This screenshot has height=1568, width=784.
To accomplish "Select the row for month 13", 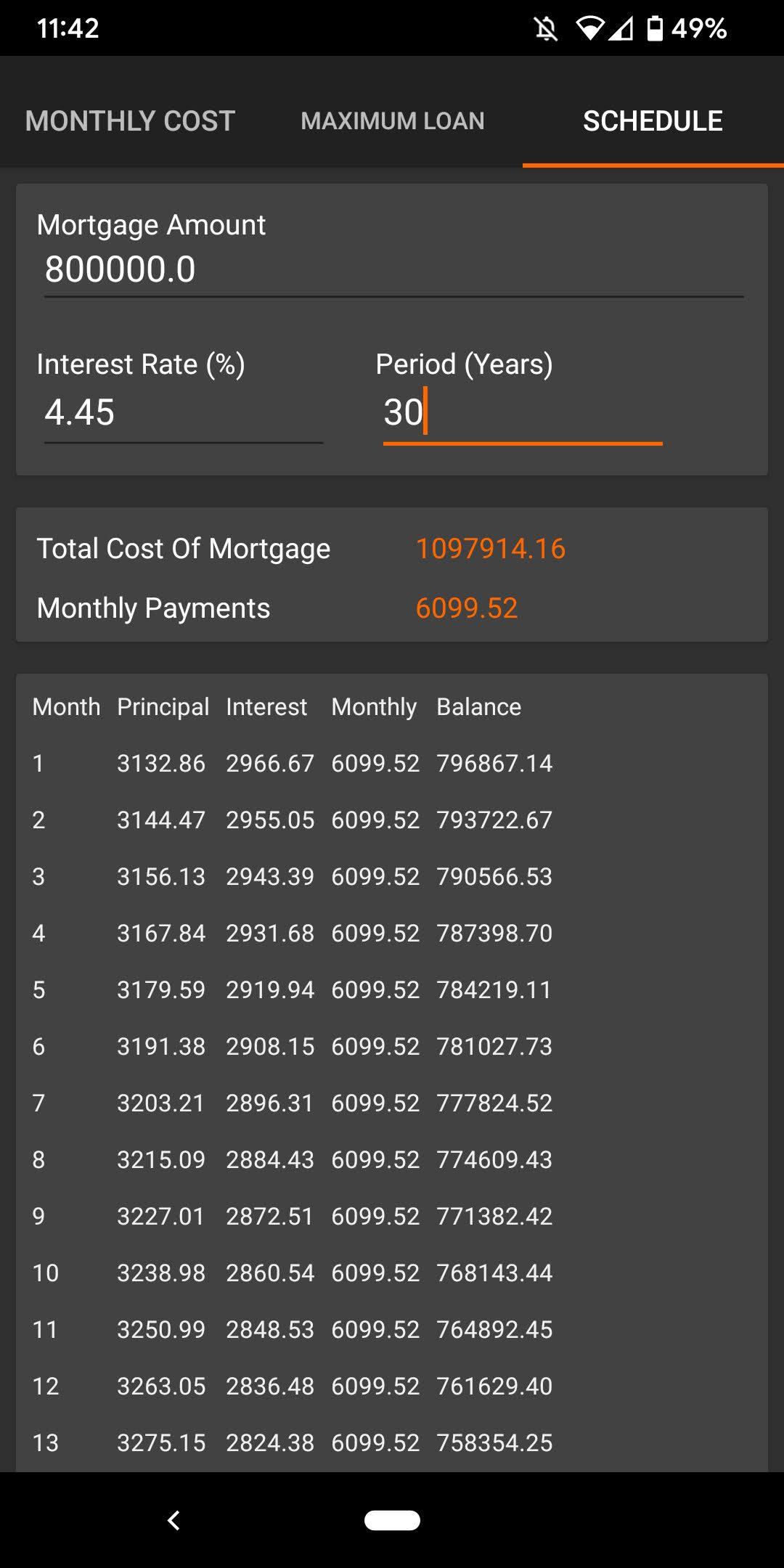I will (x=290, y=1442).
